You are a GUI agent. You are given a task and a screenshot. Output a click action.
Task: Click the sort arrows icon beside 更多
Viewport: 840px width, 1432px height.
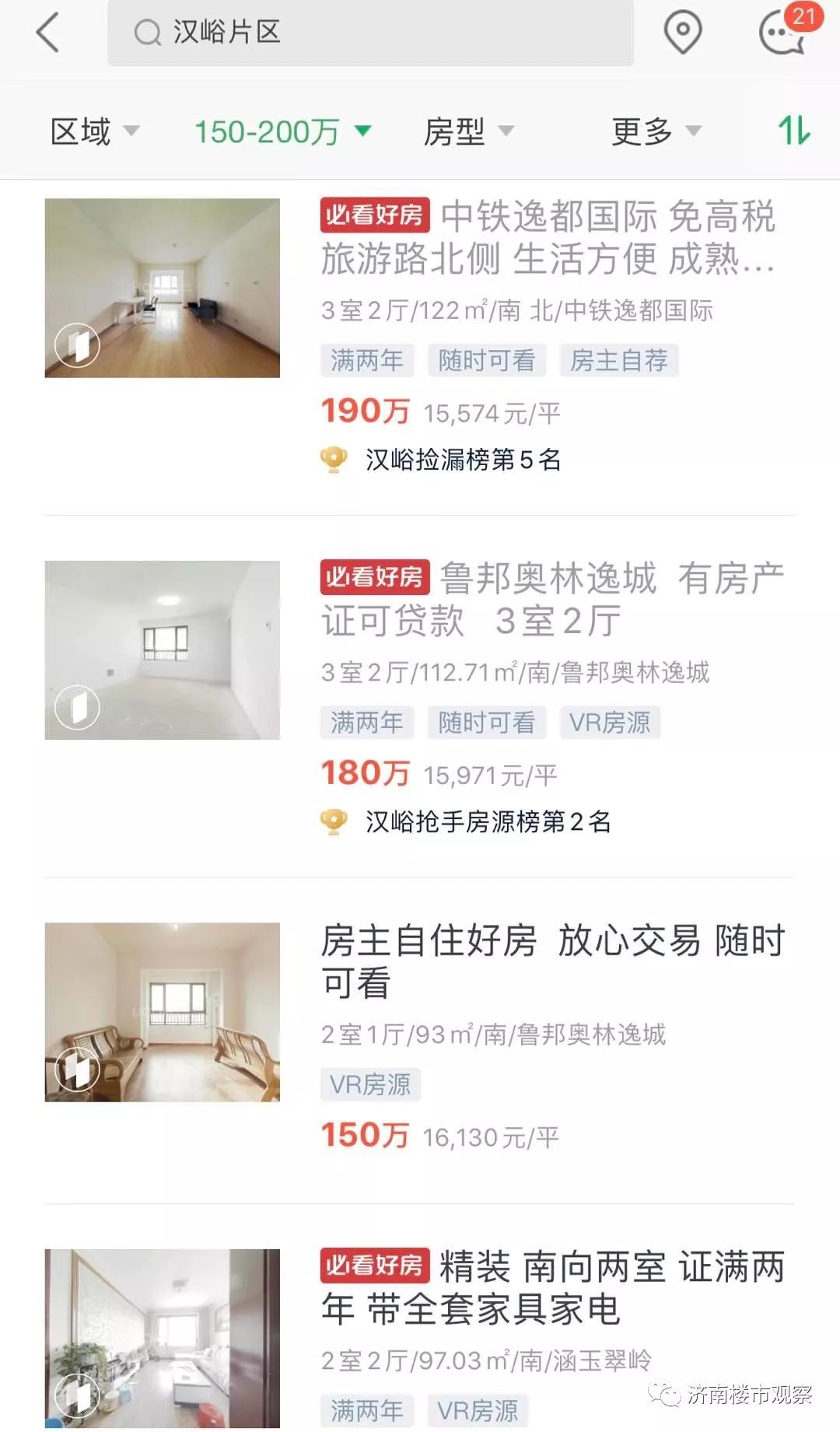click(793, 131)
